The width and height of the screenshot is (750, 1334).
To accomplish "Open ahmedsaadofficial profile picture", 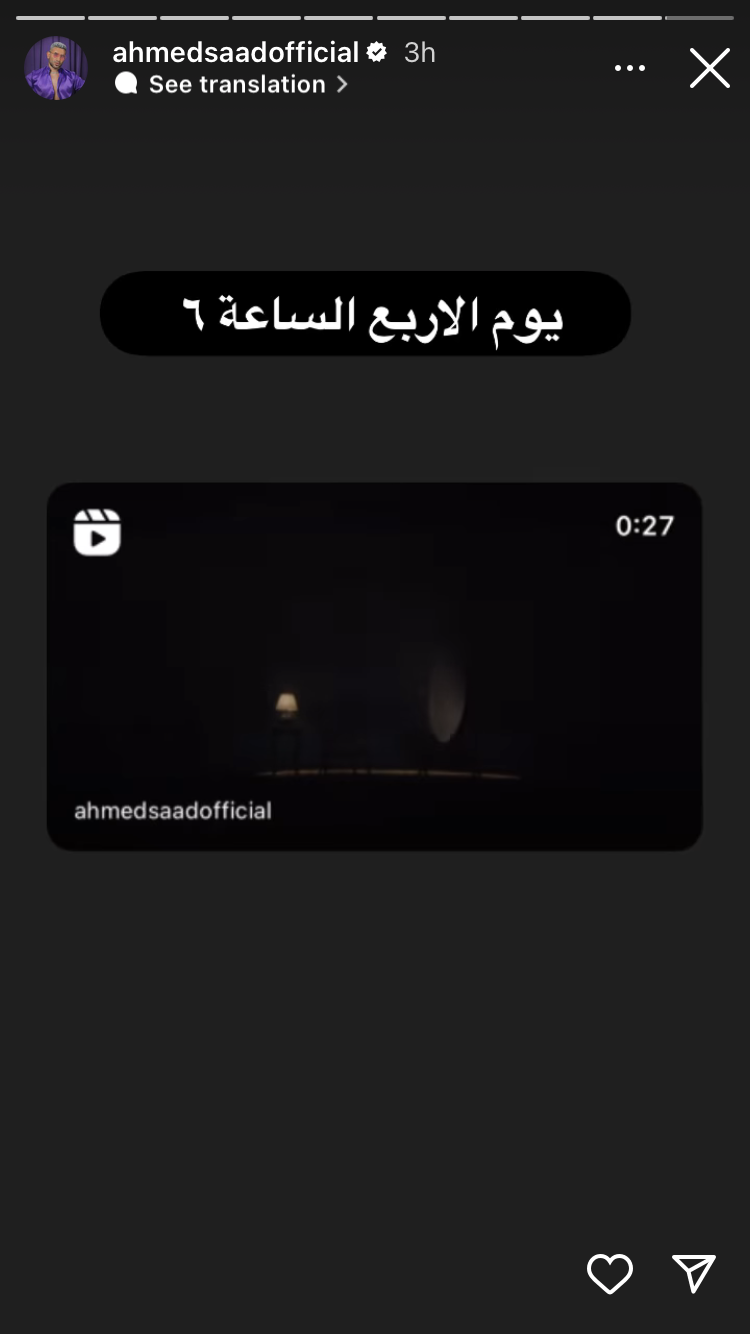I will point(56,68).
